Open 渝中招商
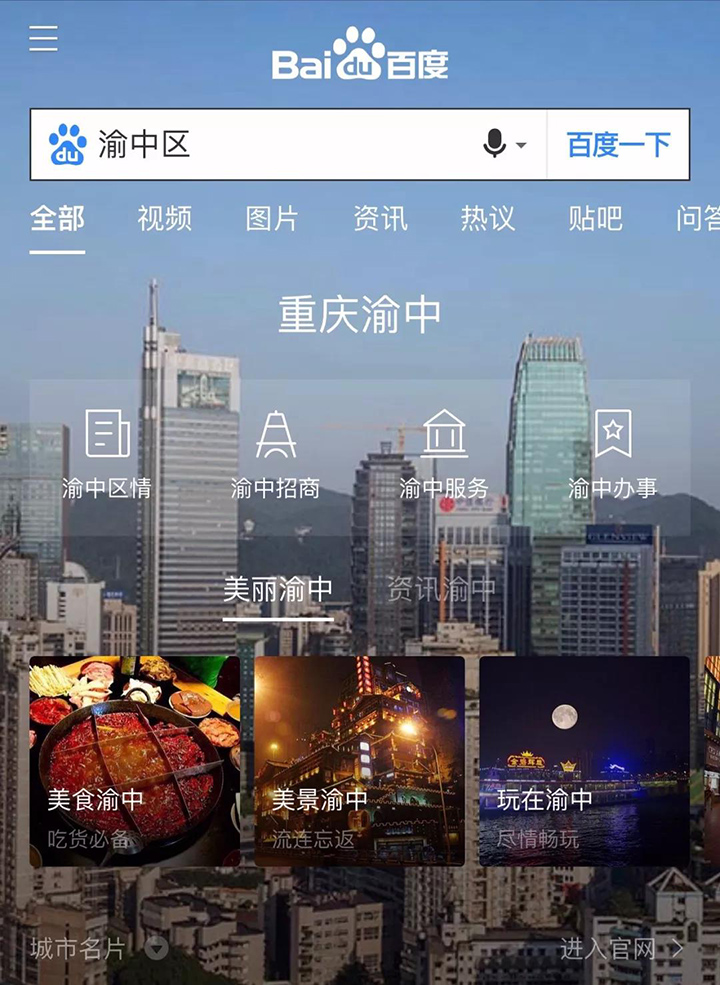 click(x=276, y=454)
